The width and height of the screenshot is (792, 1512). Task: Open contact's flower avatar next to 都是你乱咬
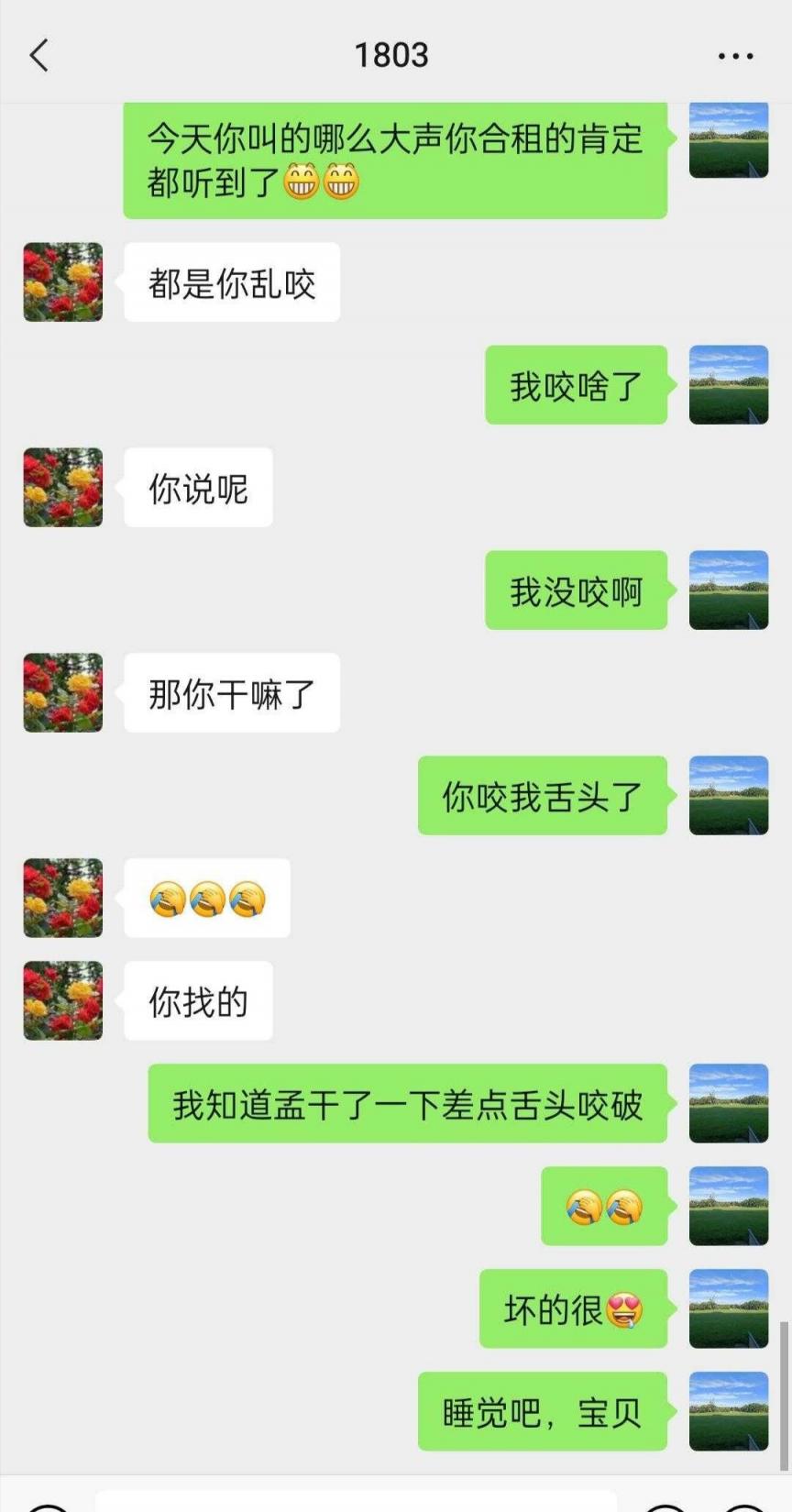point(62,282)
